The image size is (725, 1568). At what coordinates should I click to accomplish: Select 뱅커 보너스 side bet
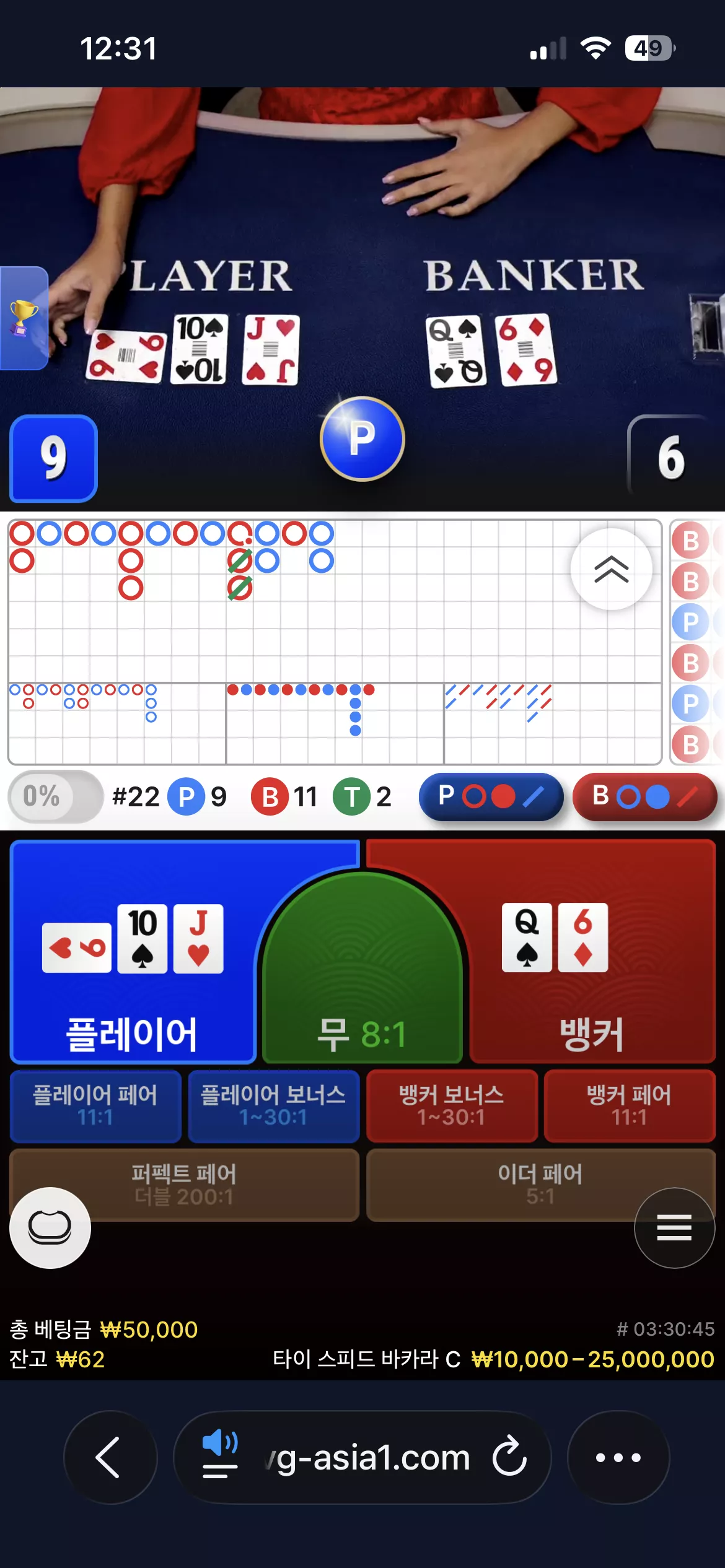[452, 1105]
